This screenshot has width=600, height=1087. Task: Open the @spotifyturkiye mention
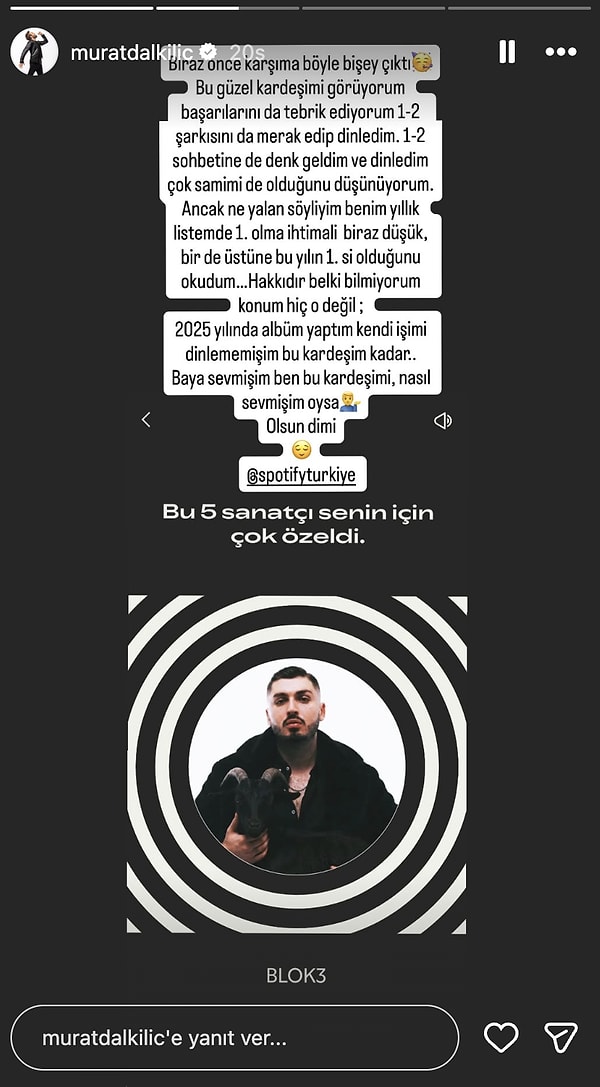click(301, 474)
